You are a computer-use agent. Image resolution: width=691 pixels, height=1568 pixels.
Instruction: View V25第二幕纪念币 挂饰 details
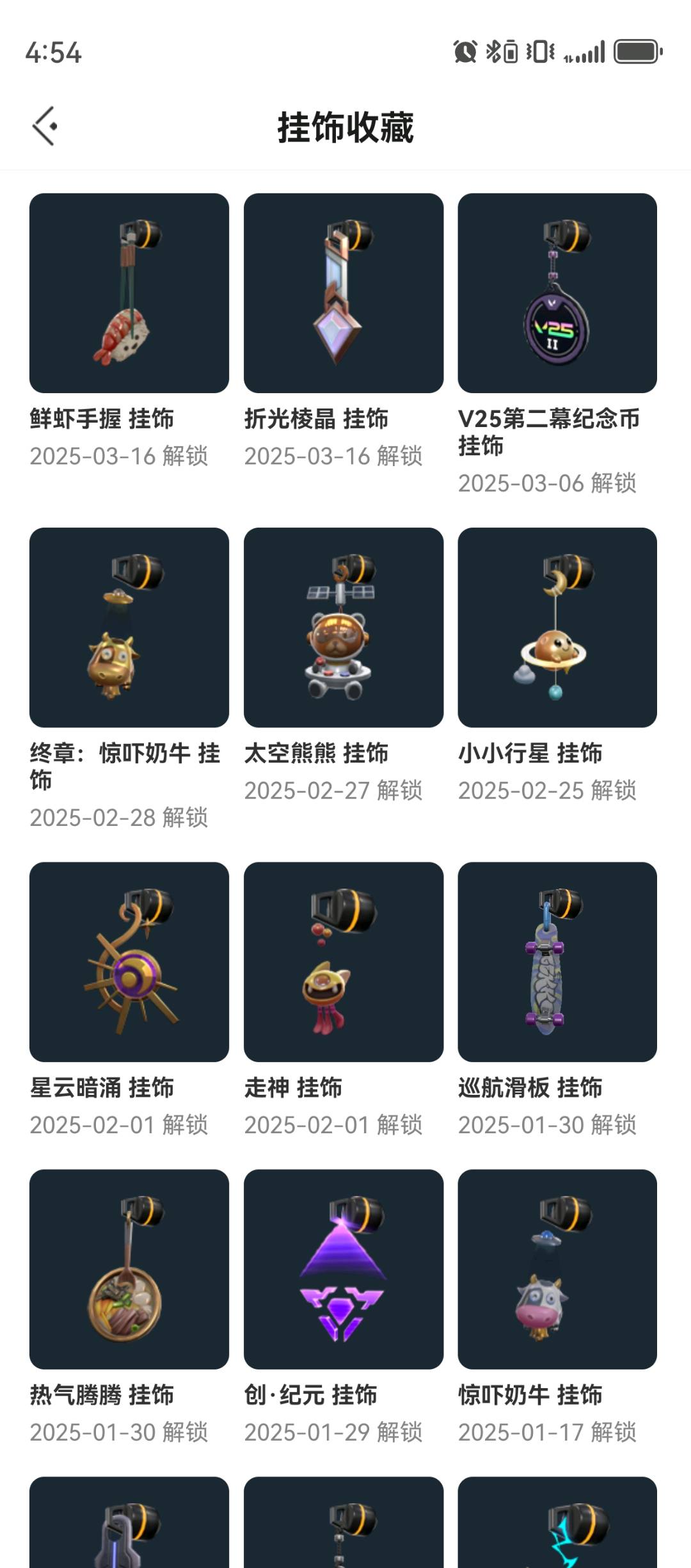[x=557, y=293]
